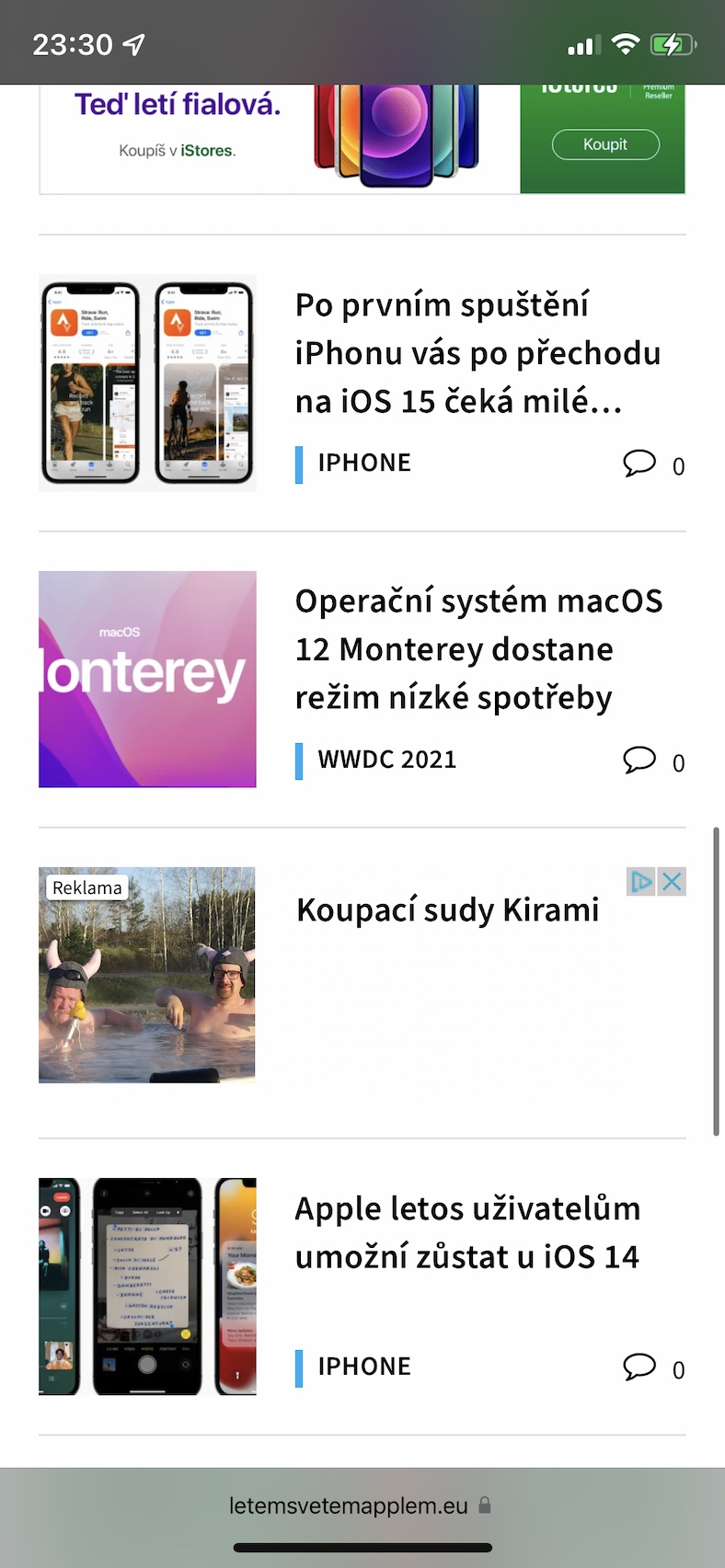Screen dimensions: 725x1568
Task: View comments on the iOS 15 first launch article
Action: 654,464
